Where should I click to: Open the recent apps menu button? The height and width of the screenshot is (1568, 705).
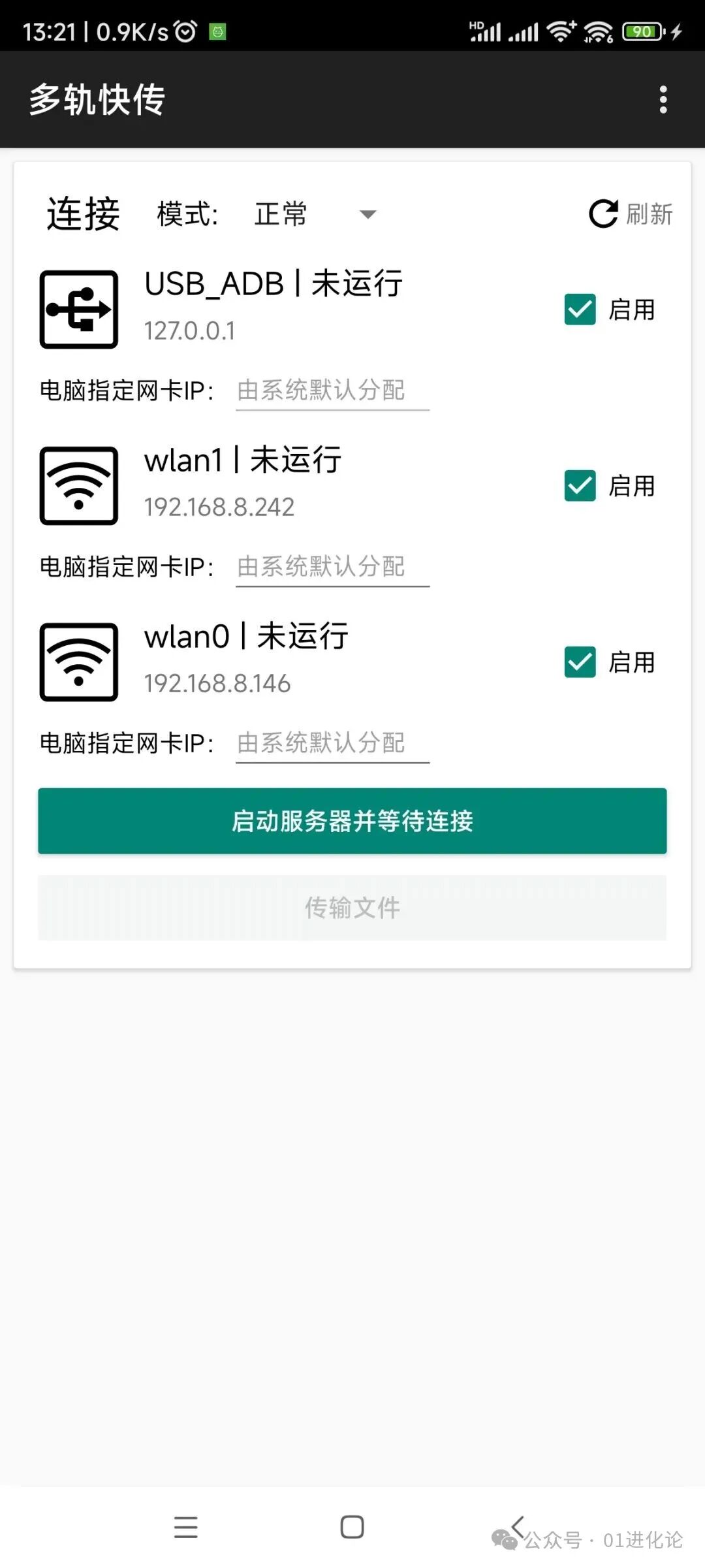(x=185, y=1528)
